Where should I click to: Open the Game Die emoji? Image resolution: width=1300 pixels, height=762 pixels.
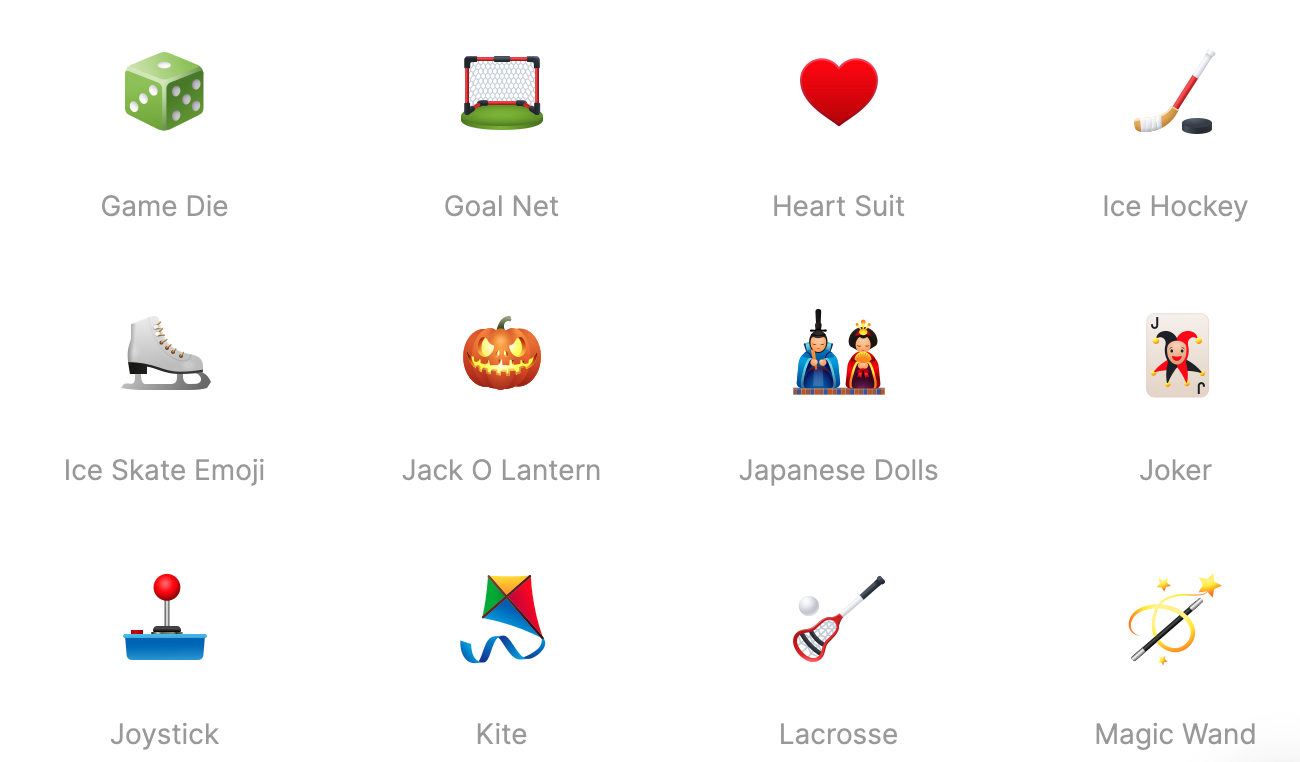coord(164,92)
